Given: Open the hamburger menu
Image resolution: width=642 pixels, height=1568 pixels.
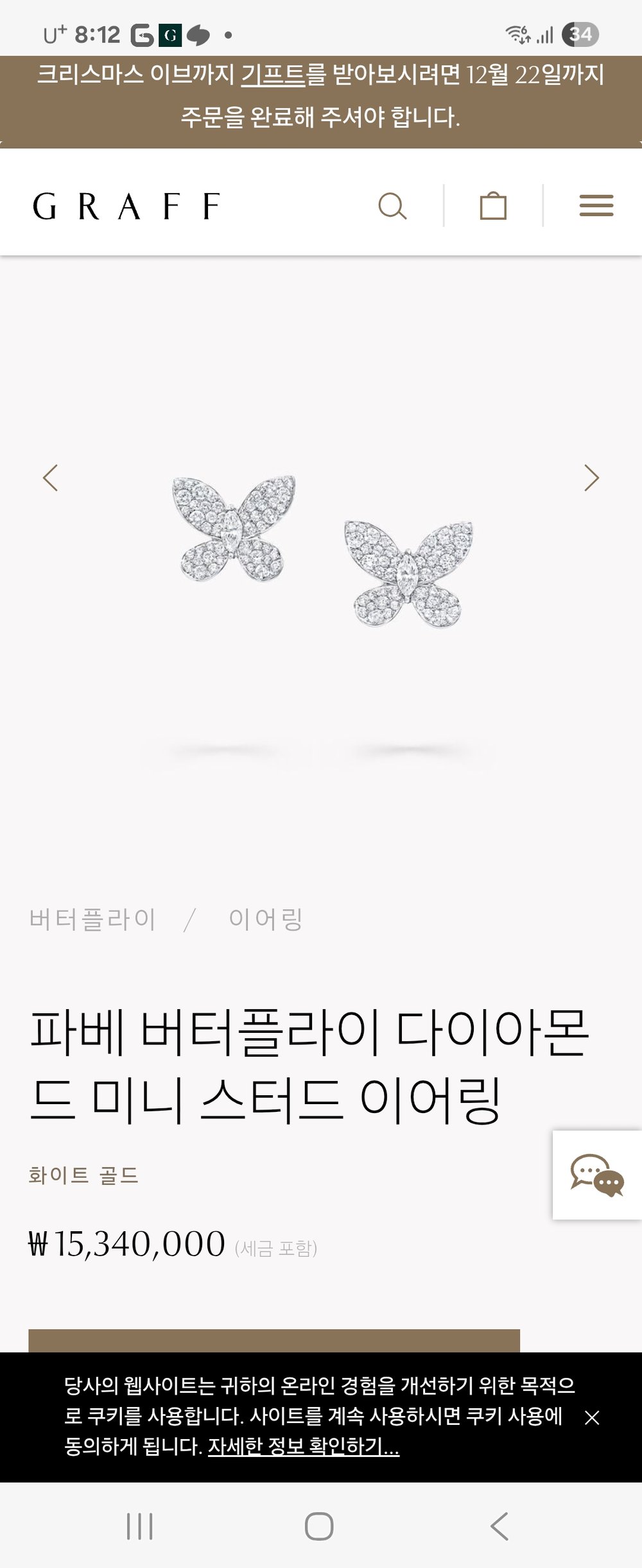Looking at the screenshot, I should pos(596,206).
